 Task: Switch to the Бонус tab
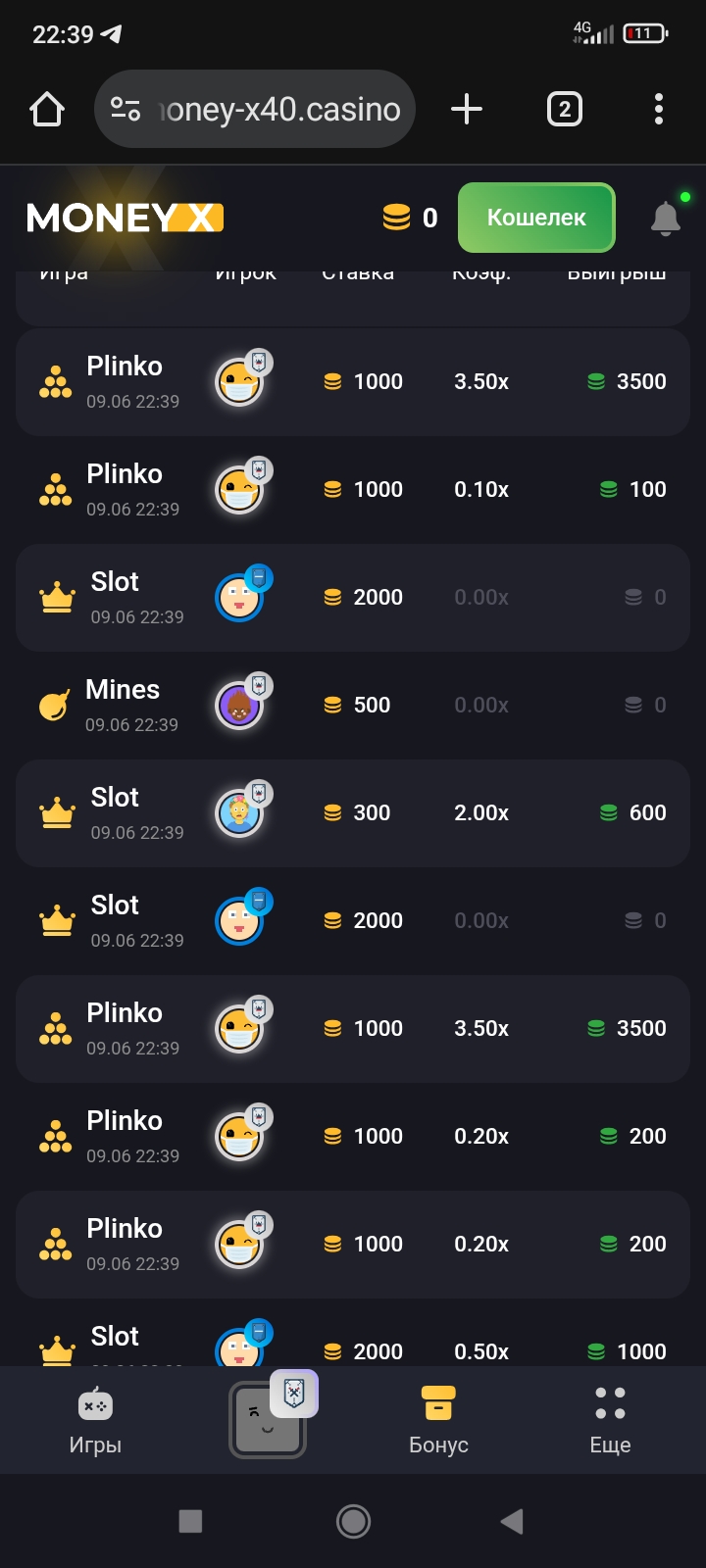pos(438,1420)
